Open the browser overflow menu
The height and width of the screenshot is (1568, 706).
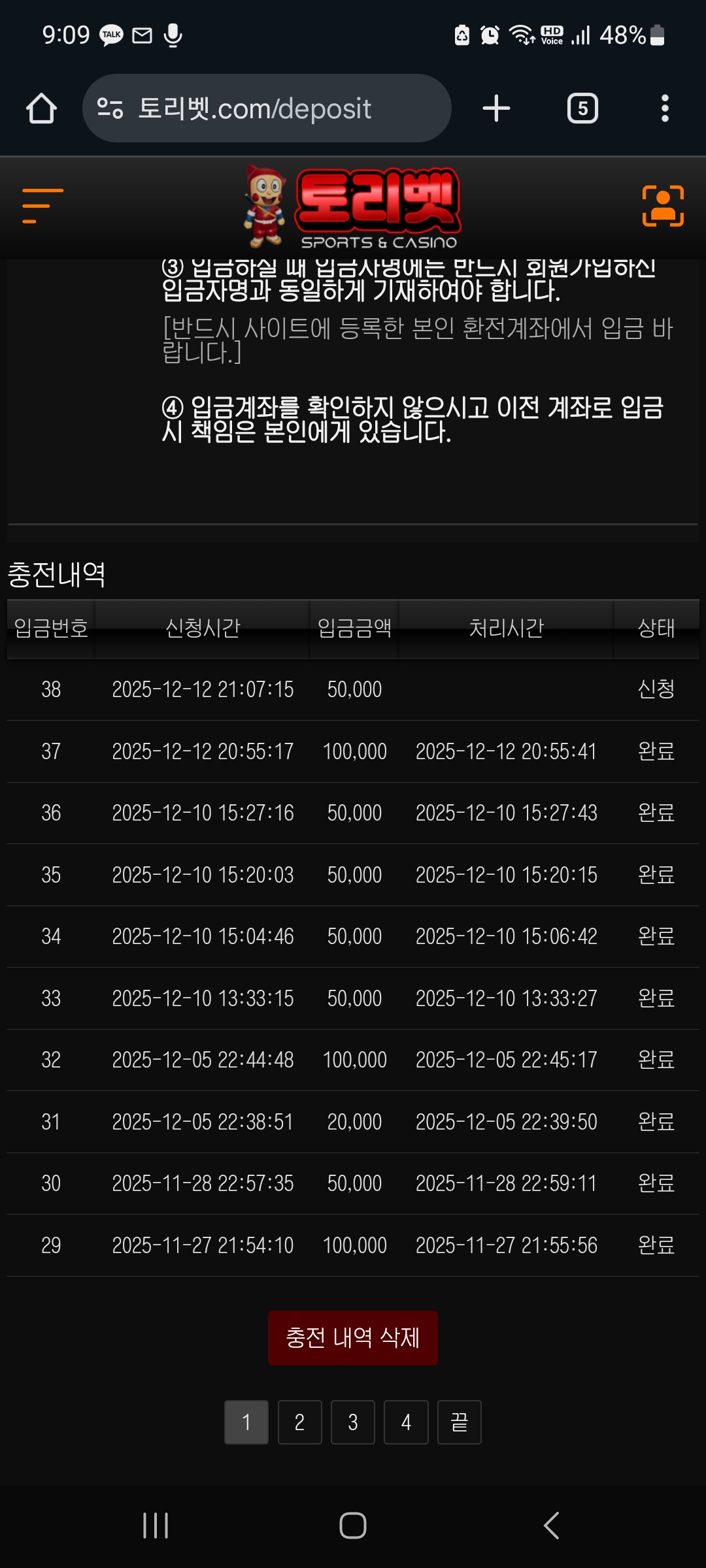pyautogui.click(x=665, y=108)
